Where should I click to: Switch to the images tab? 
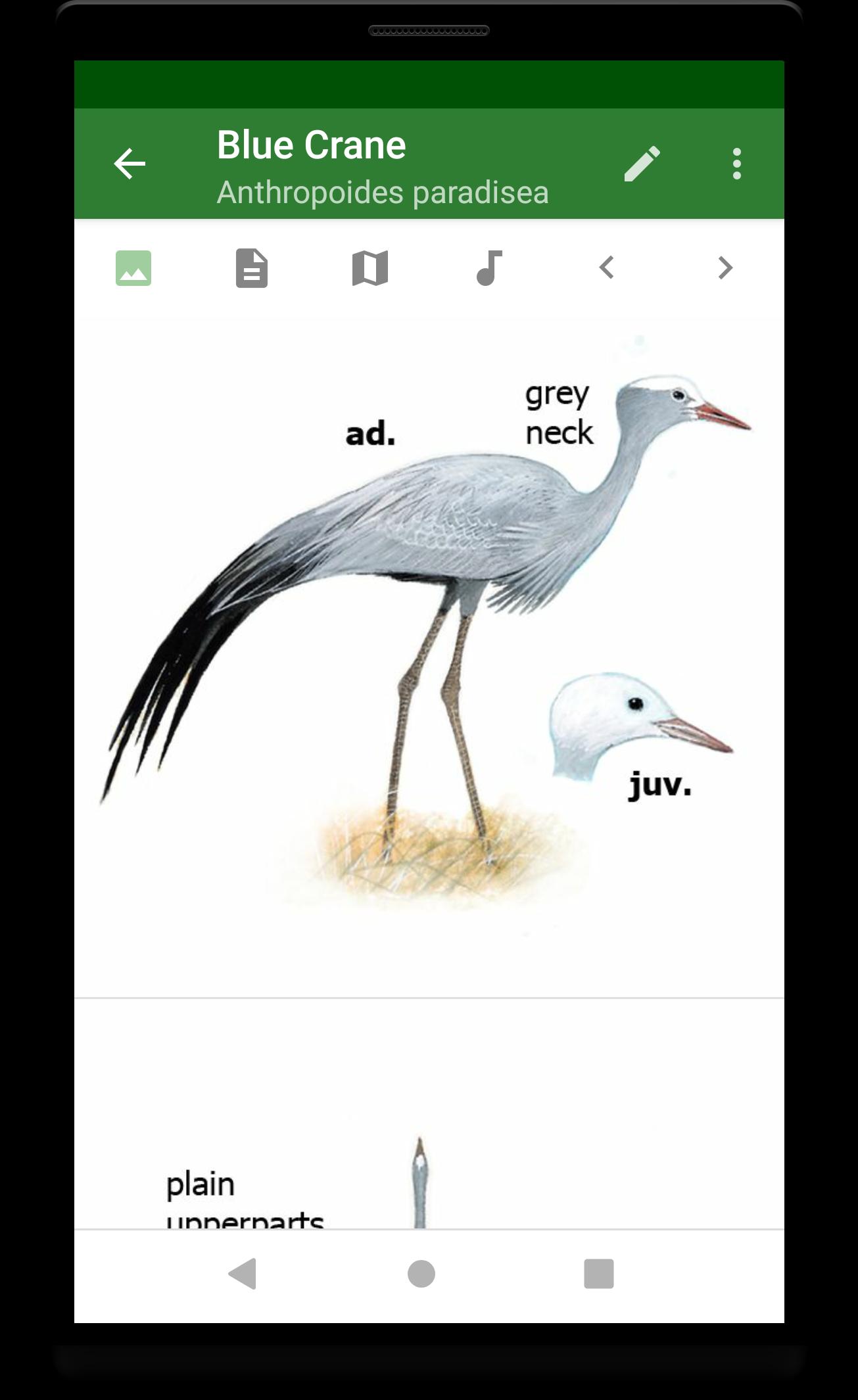133,268
